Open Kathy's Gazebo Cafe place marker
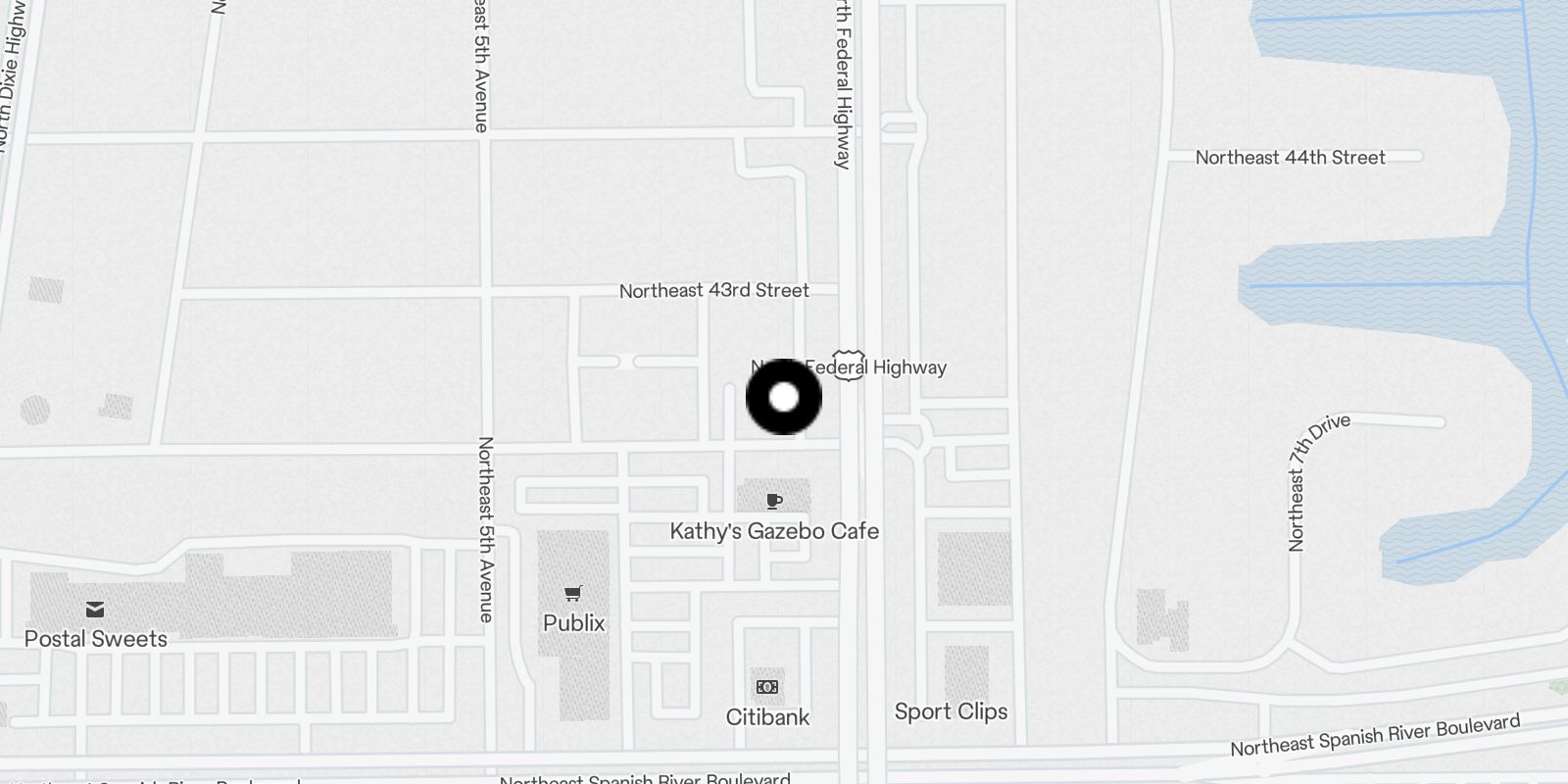The image size is (1568, 784). click(774, 502)
